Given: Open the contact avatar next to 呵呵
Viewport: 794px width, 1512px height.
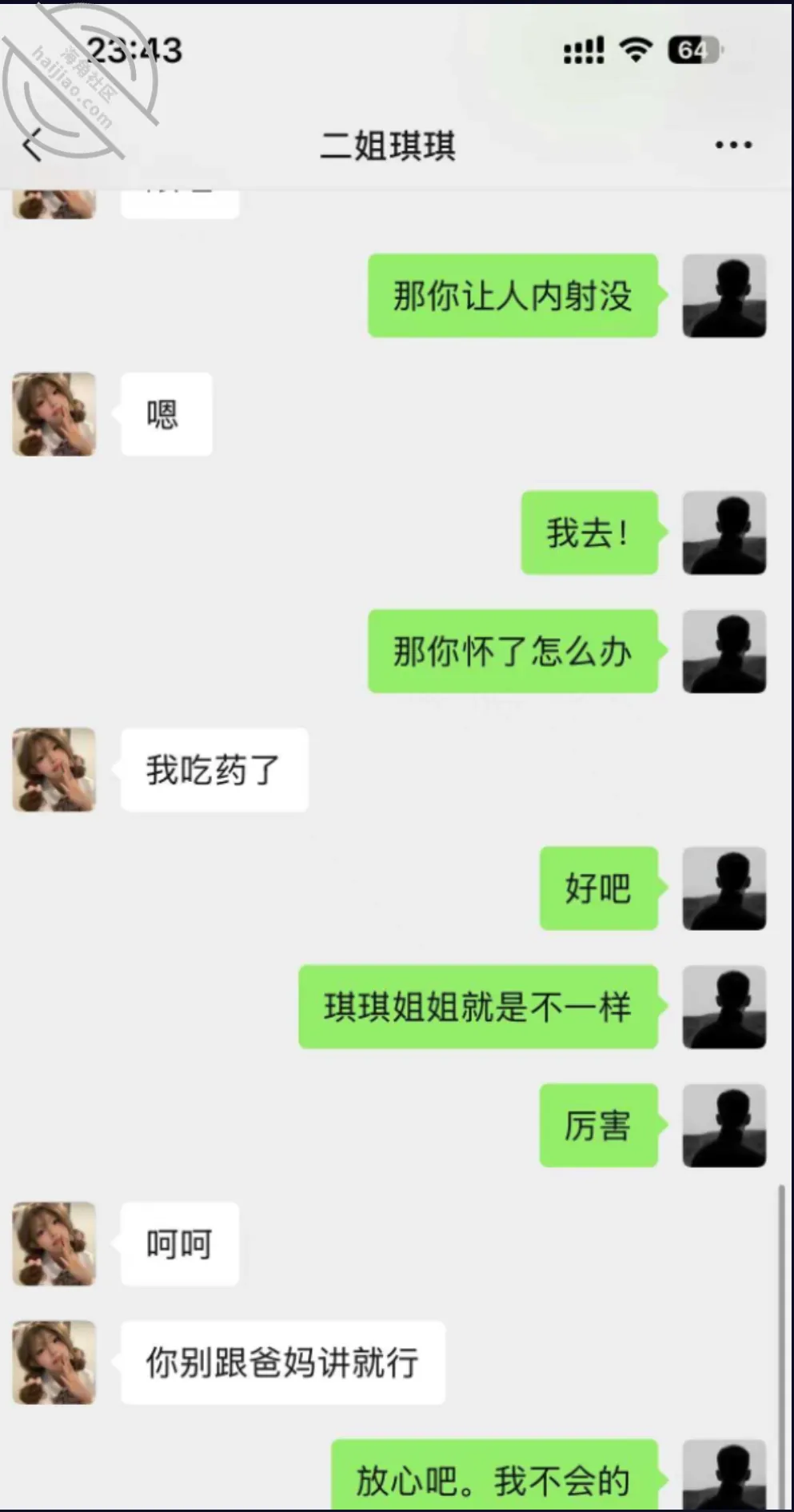Looking at the screenshot, I should (x=54, y=1243).
